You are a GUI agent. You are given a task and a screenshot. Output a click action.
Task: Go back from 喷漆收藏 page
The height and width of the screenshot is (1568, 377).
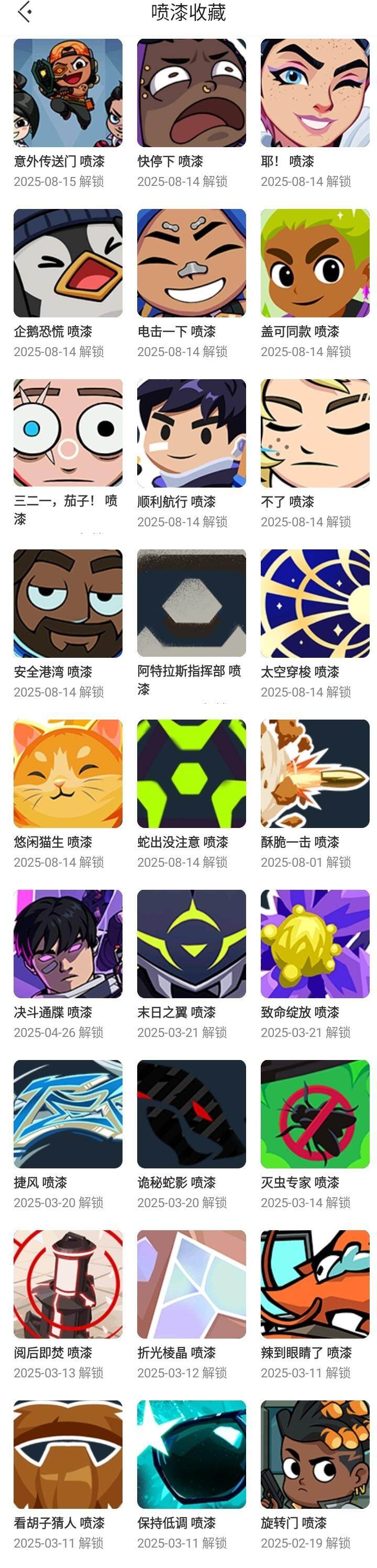pyautogui.click(x=25, y=12)
